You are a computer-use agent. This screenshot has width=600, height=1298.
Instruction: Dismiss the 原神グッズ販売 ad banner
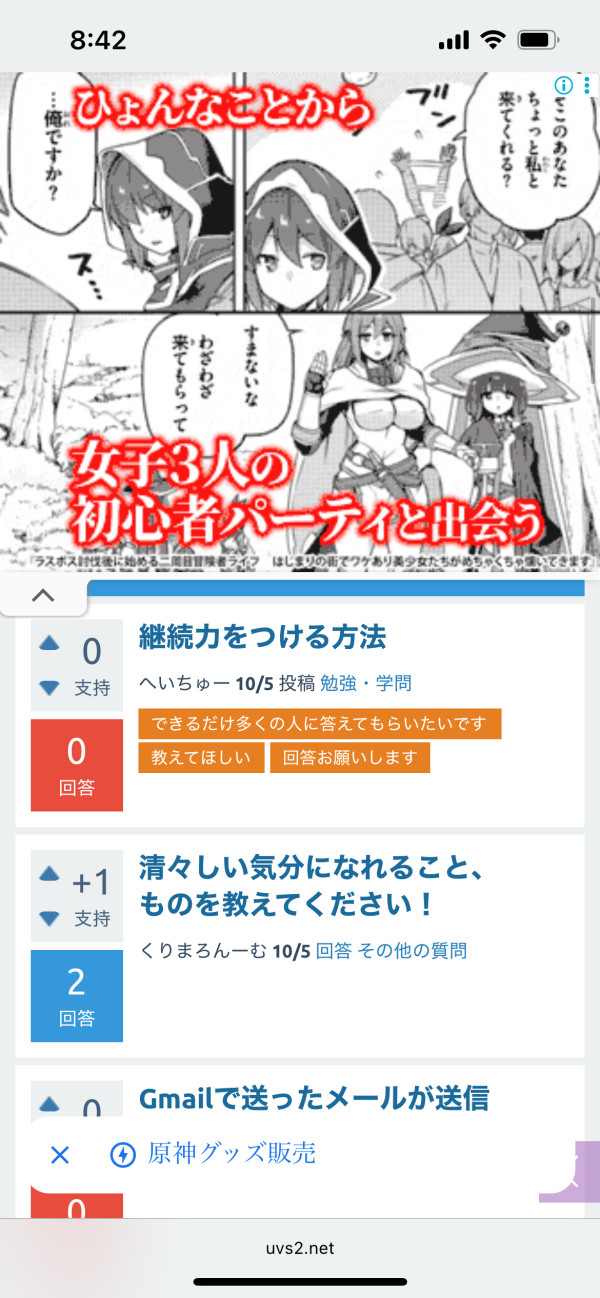coord(60,1155)
